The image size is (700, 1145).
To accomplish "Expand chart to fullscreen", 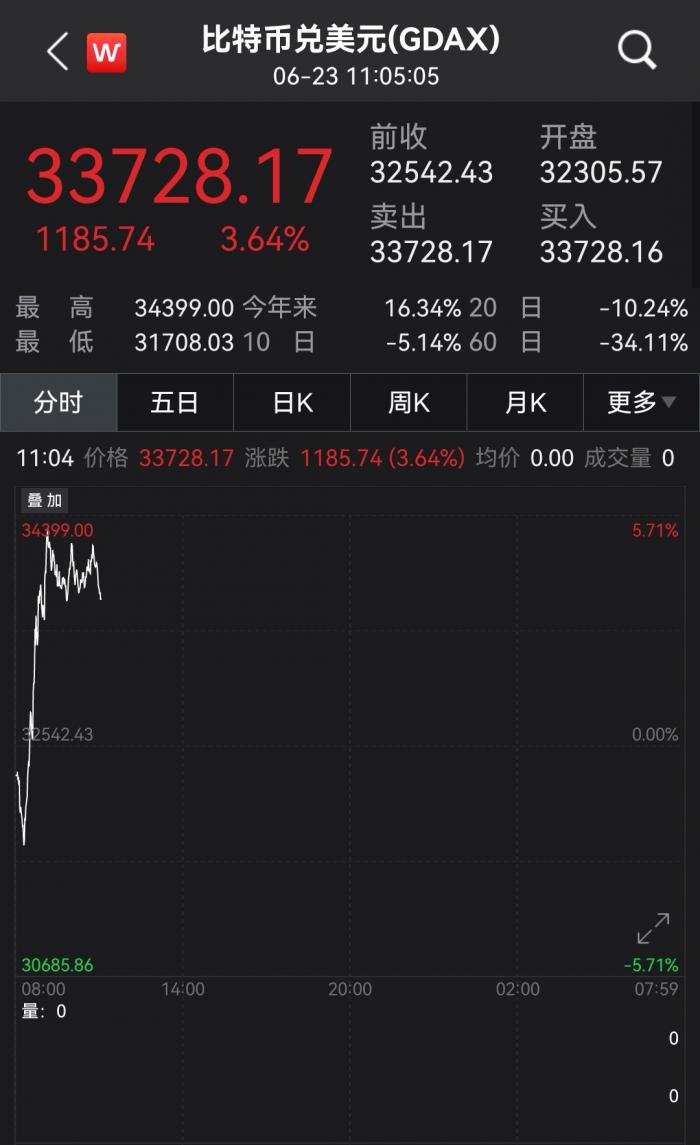I will [653, 928].
